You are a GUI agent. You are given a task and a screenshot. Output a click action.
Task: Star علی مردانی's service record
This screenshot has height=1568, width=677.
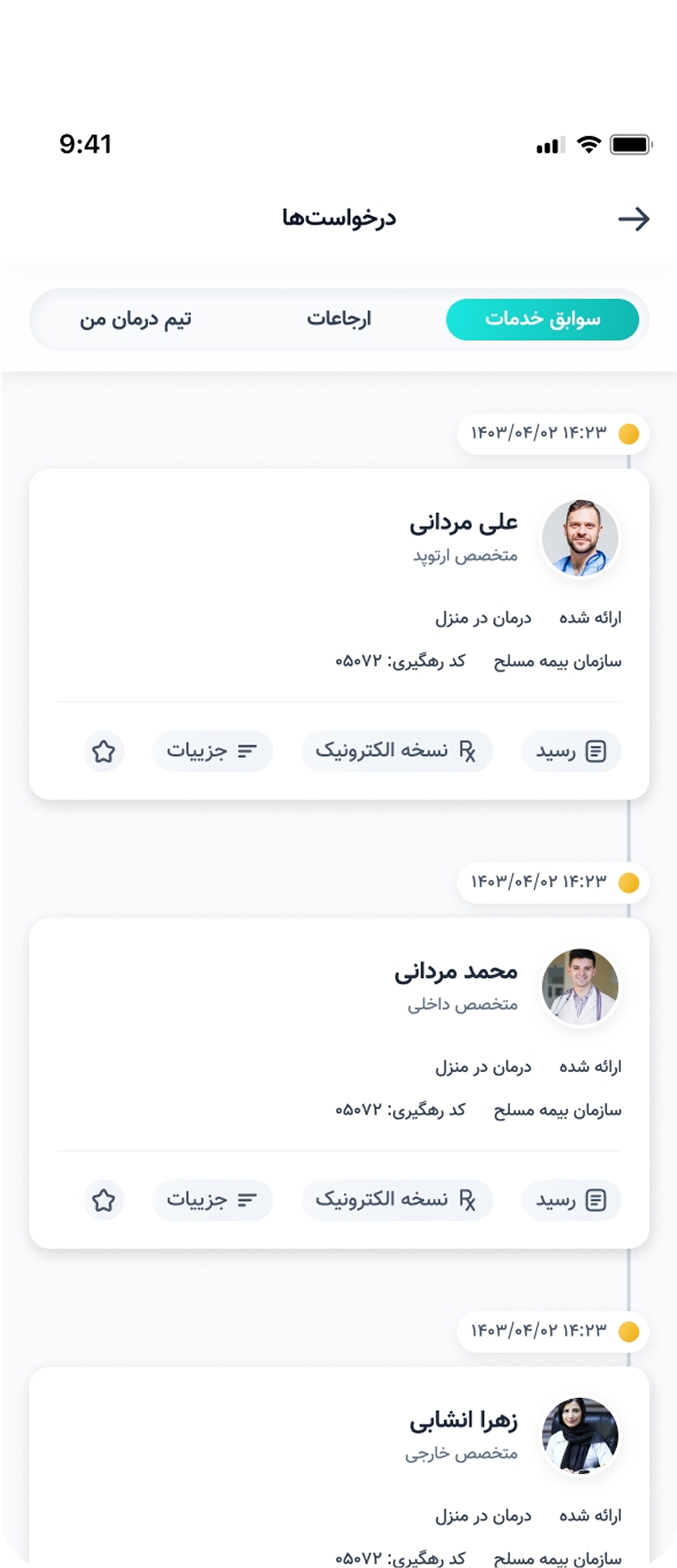(104, 751)
